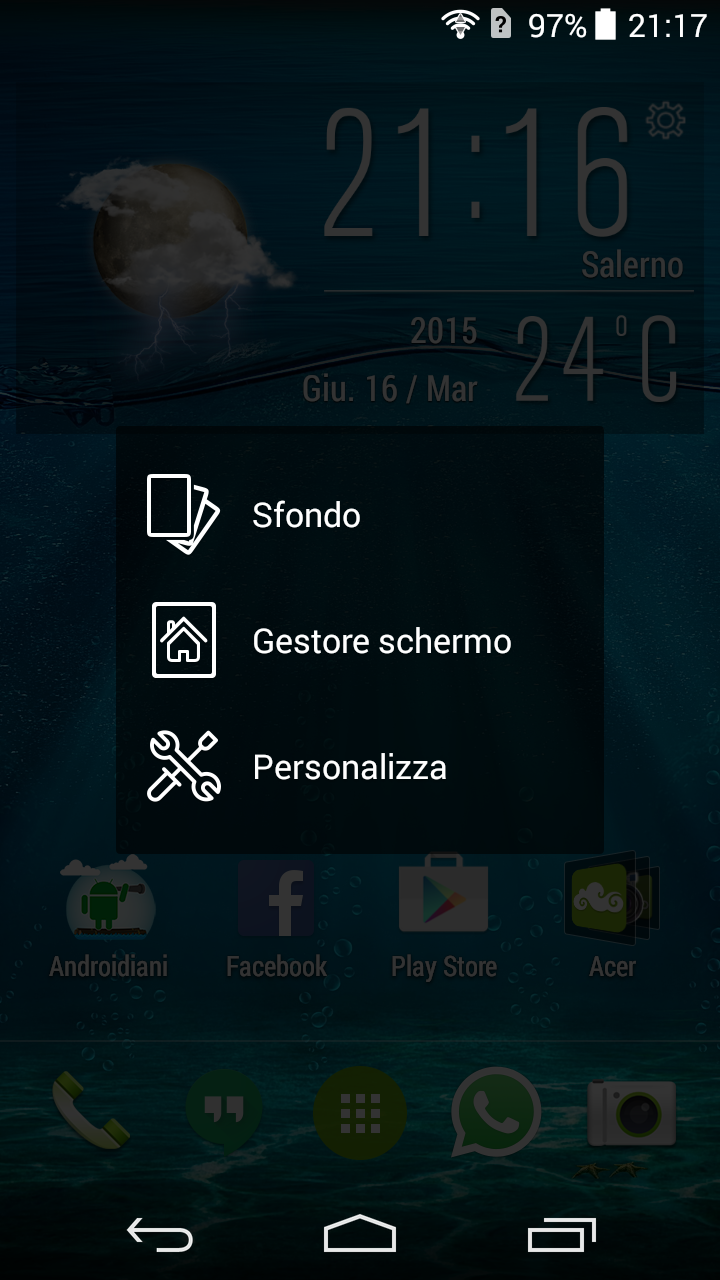Tap the back button in the navigation bar
Viewport: 720px width, 1280px height.
pyautogui.click(x=160, y=1236)
